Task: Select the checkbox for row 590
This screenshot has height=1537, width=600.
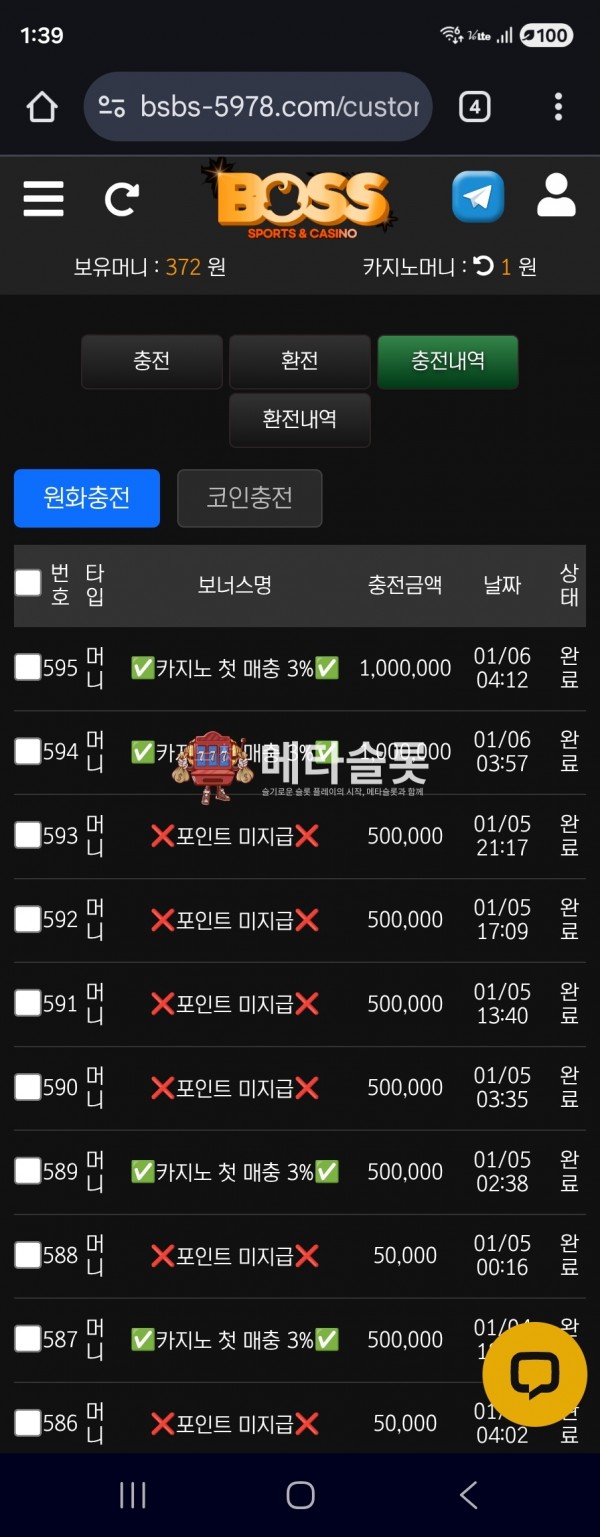Action: [x=28, y=1087]
